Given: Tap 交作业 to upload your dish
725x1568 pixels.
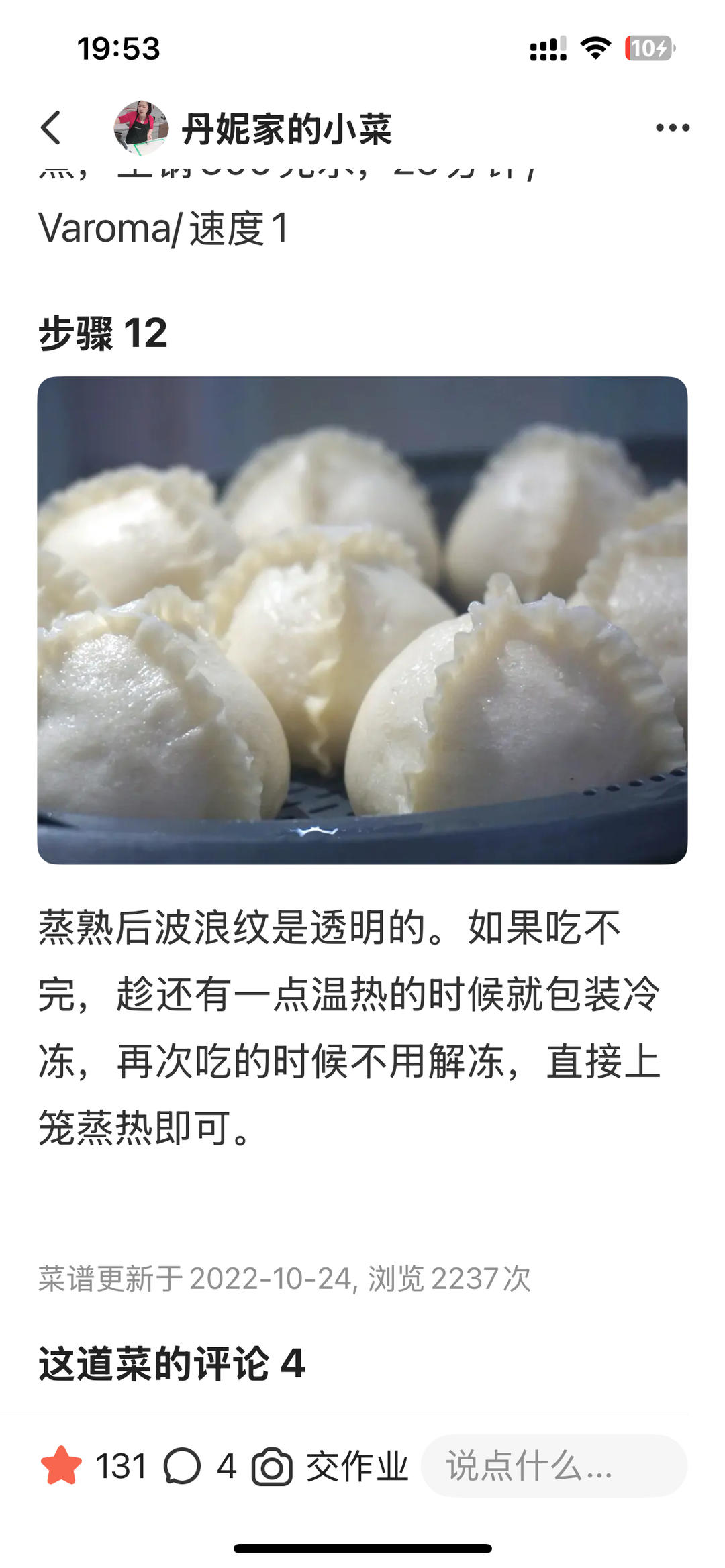Looking at the screenshot, I should (330, 1466).
